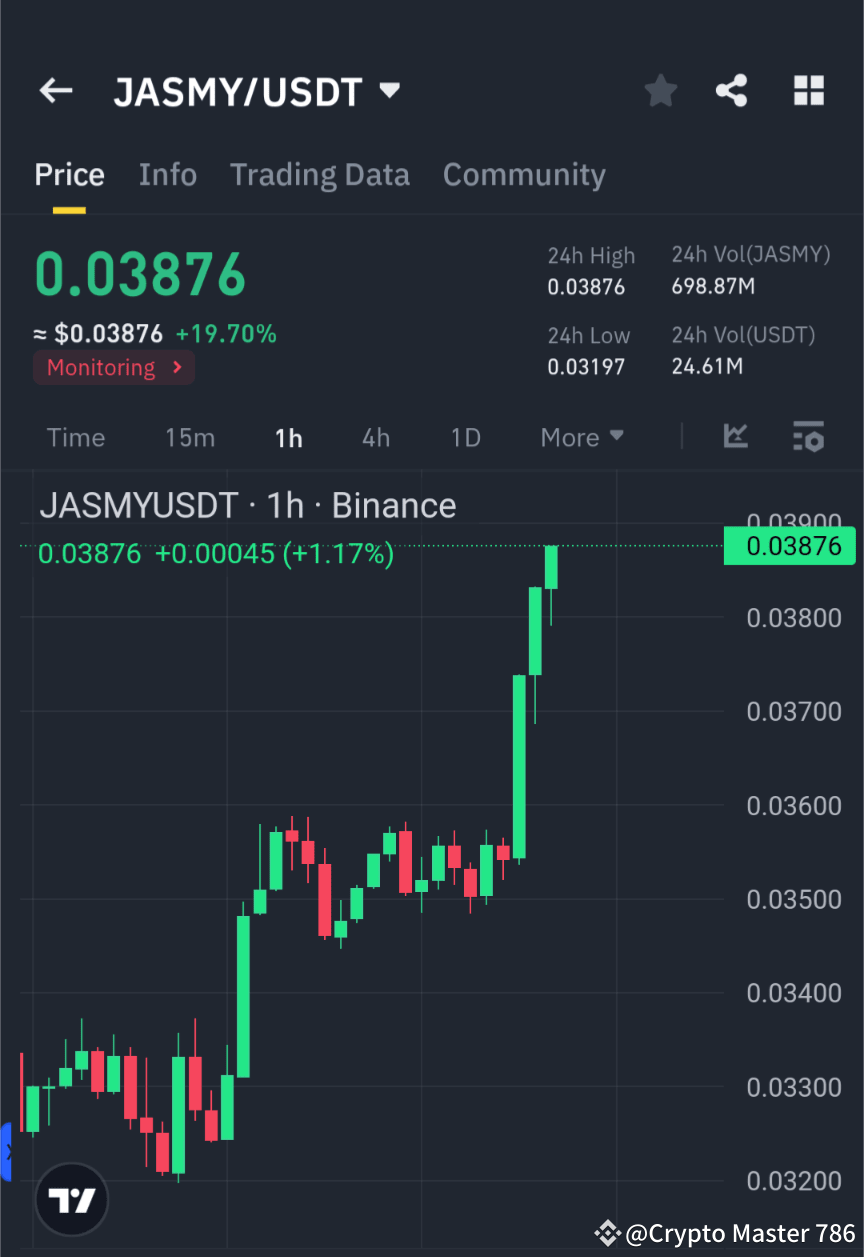Viewport: 864px width, 1257px height.
Task: Stay on the Price tab
Action: click(69, 174)
